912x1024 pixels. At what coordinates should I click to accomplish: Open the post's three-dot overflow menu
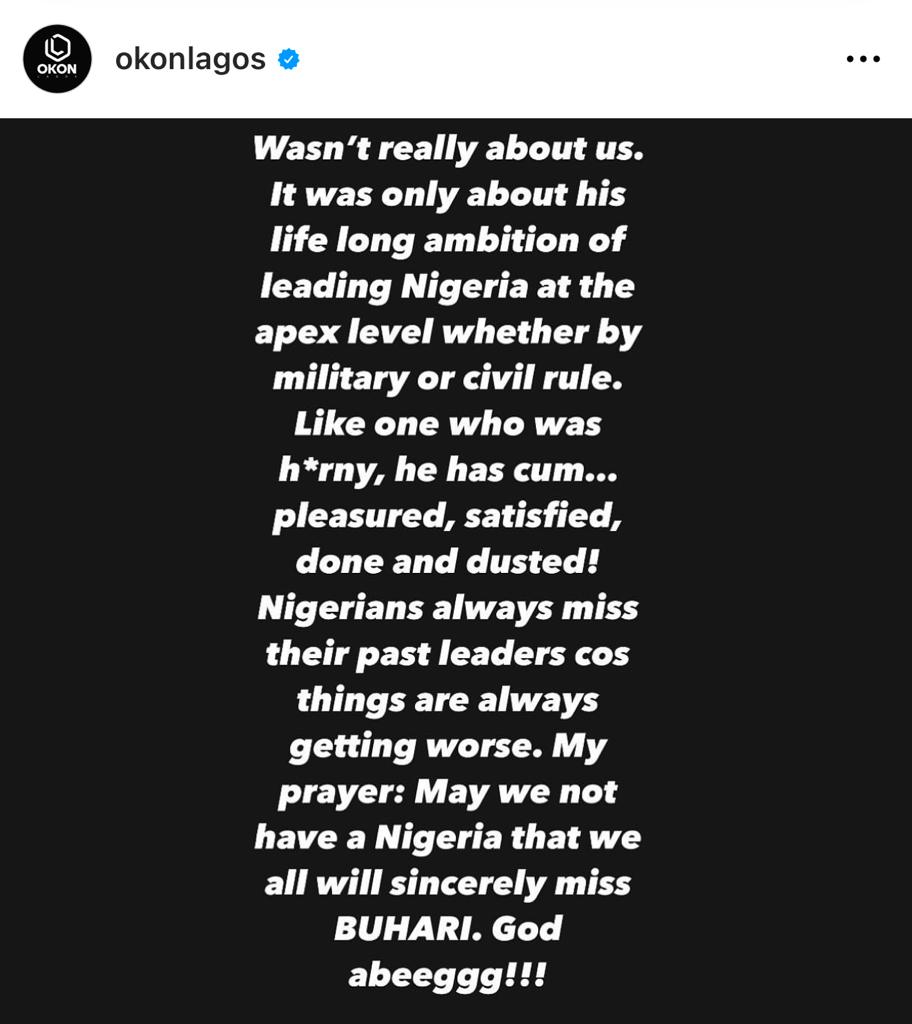pyautogui.click(x=862, y=60)
